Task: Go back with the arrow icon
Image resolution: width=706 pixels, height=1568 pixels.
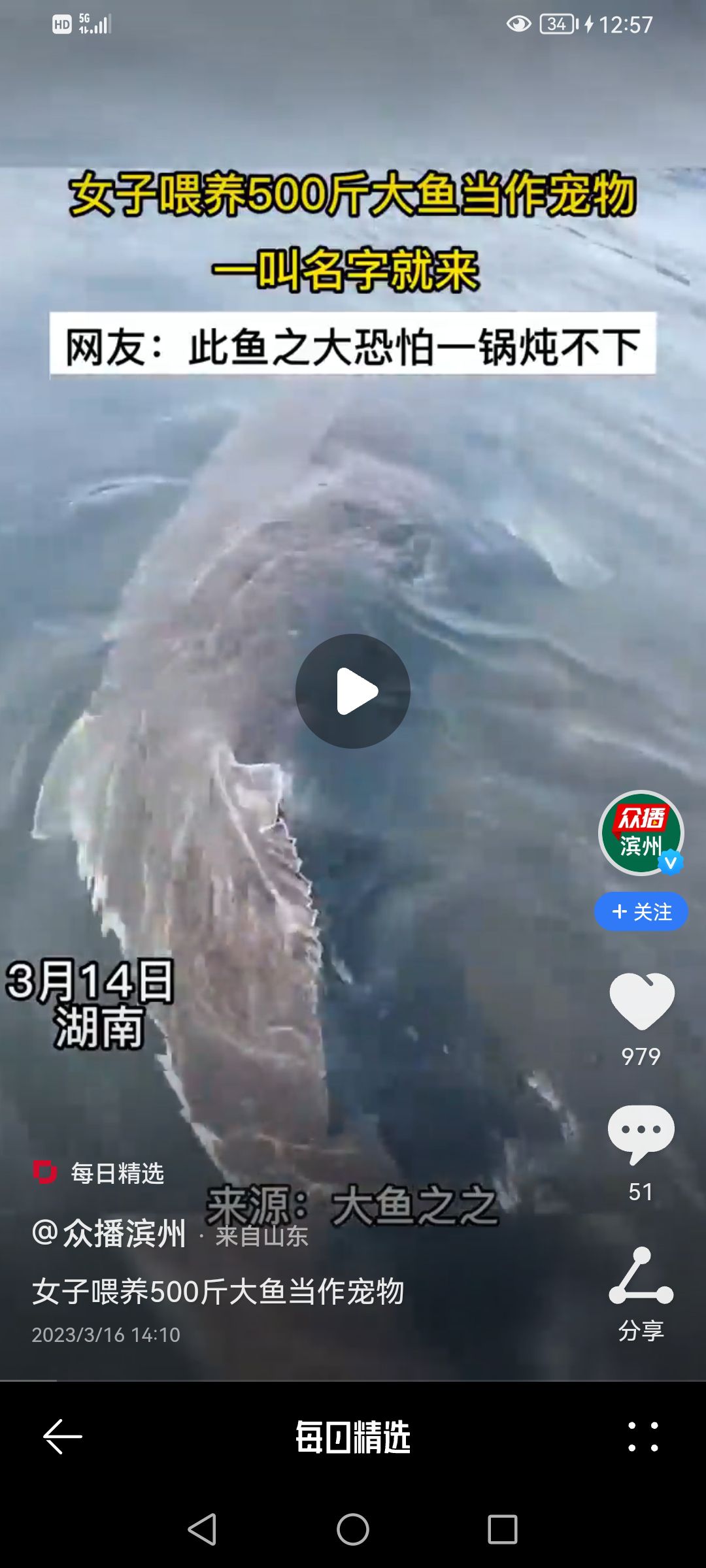Action: (62, 1436)
